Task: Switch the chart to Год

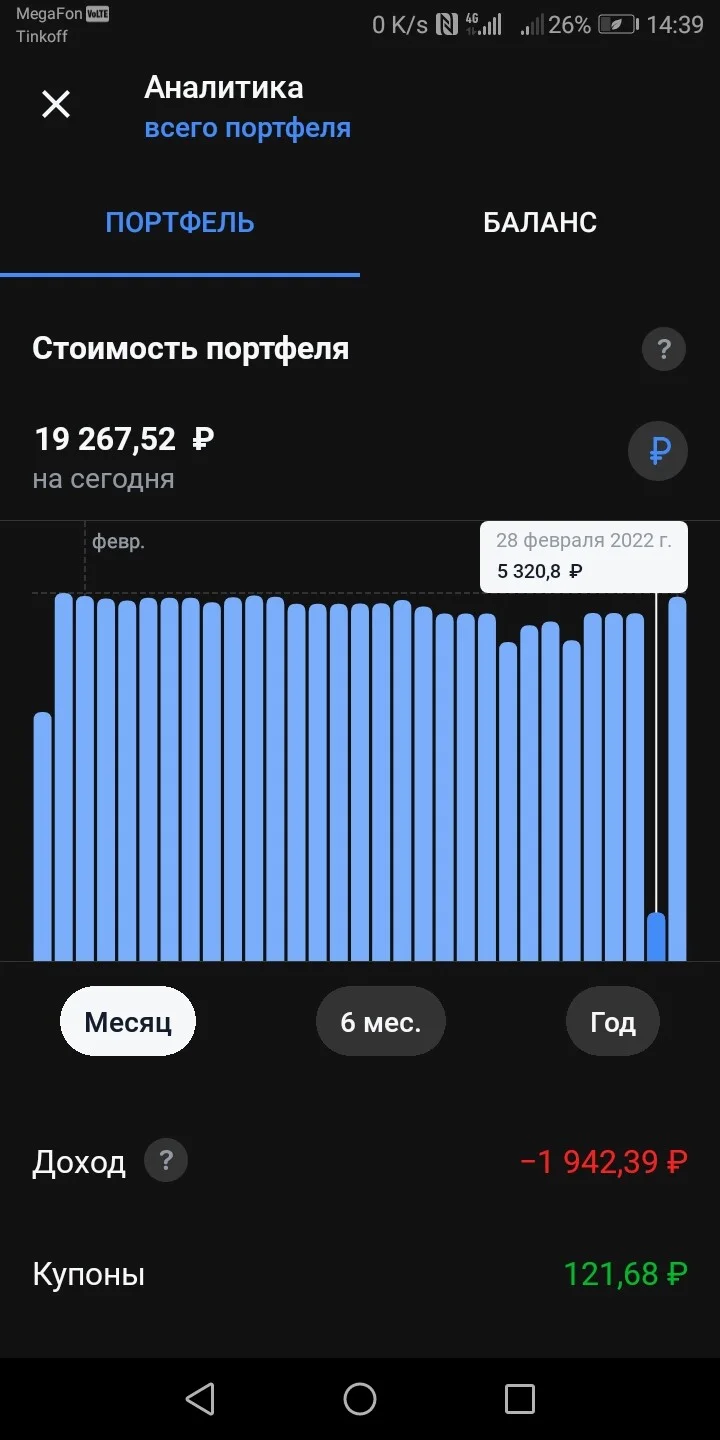Action: (613, 1022)
